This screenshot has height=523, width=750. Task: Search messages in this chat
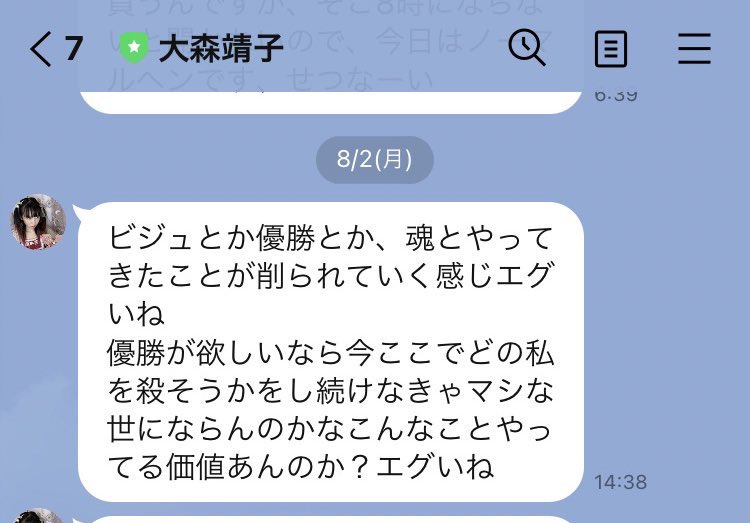tap(527, 47)
